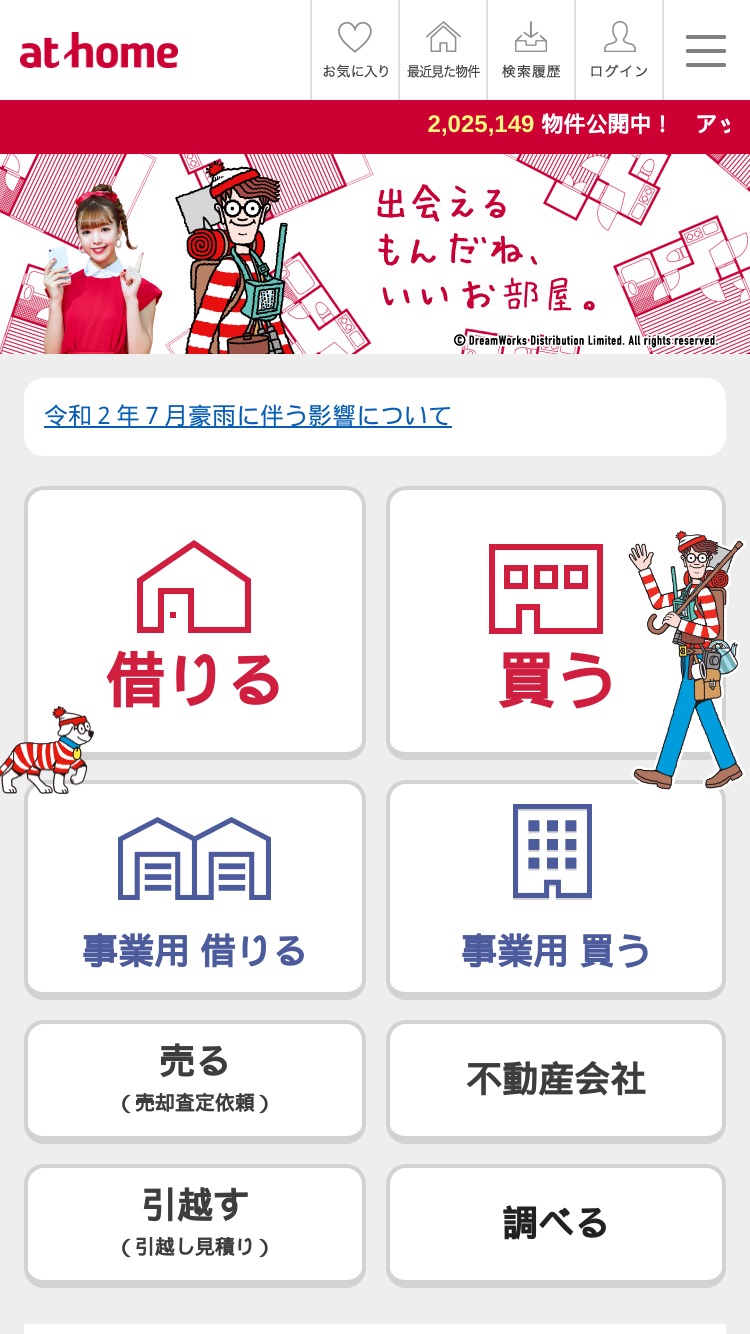This screenshot has height=1334, width=750.
Task: Open the 出会えるもんだね promotional banner
Action: 375,254
